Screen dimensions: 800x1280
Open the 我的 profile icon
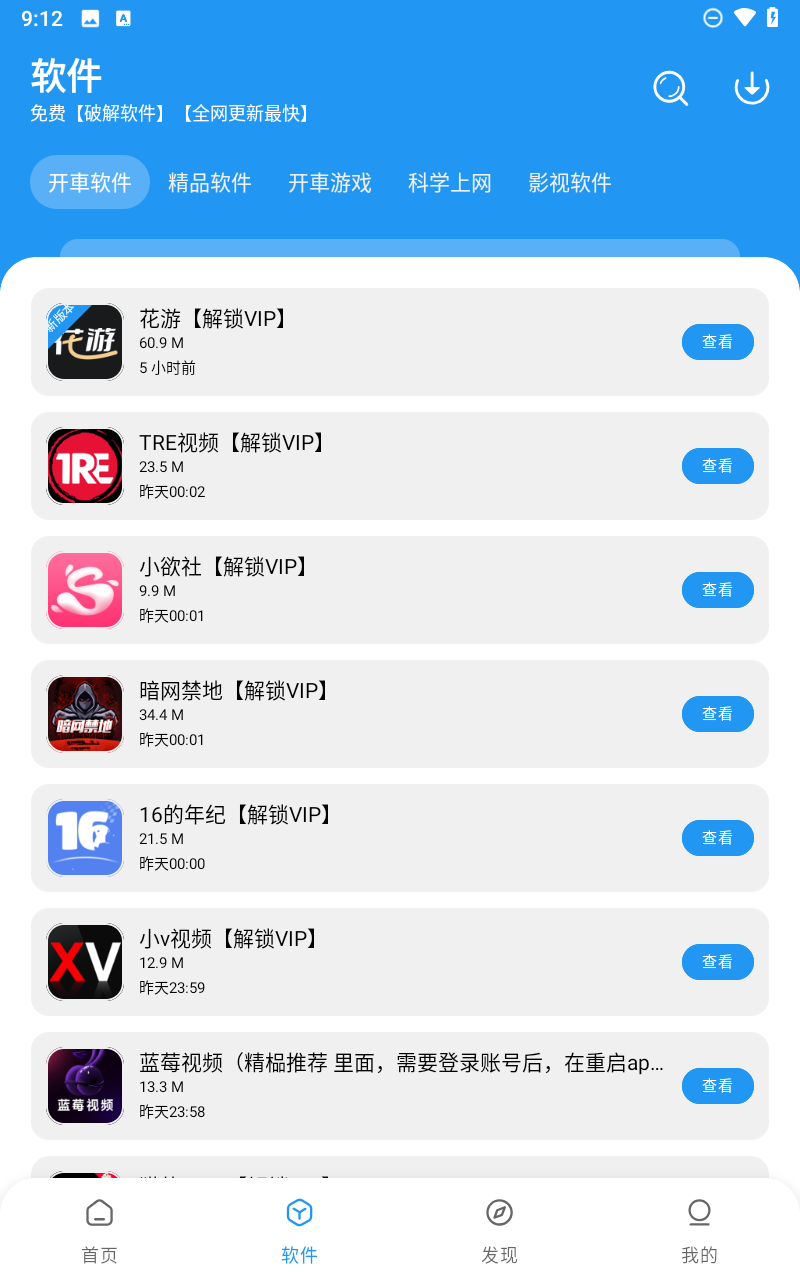(x=699, y=1211)
